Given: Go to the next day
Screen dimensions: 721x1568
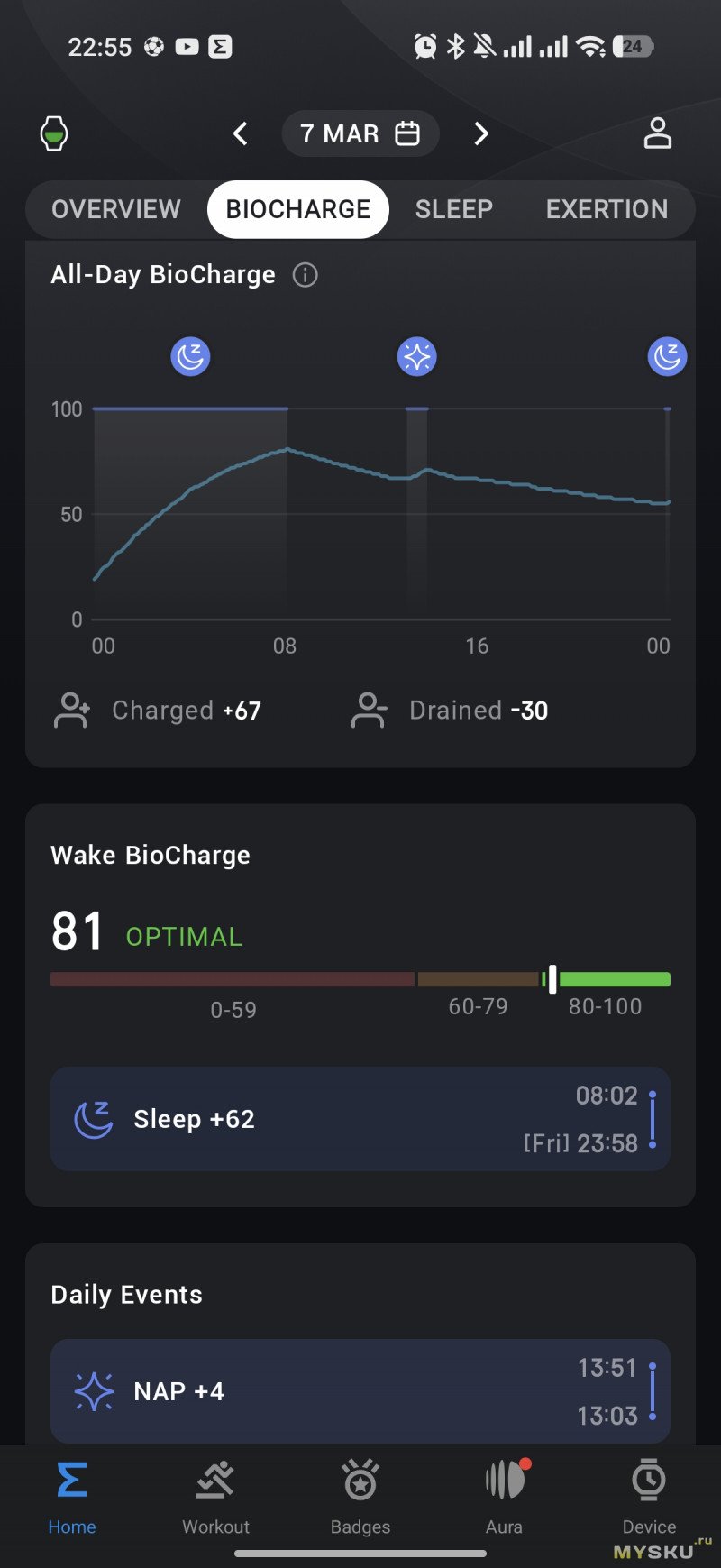Looking at the screenshot, I should [x=481, y=134].
